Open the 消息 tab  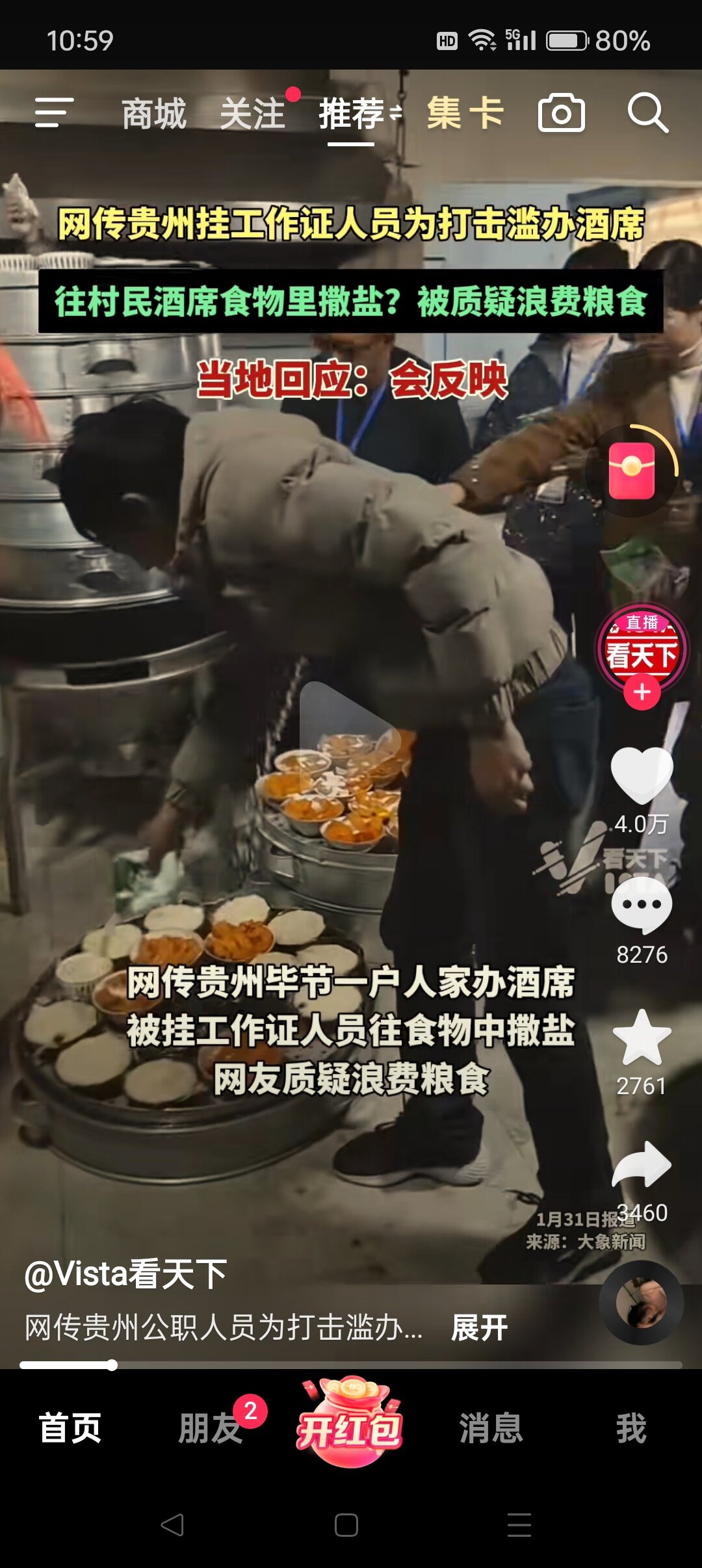click(x=491, y=1428)
